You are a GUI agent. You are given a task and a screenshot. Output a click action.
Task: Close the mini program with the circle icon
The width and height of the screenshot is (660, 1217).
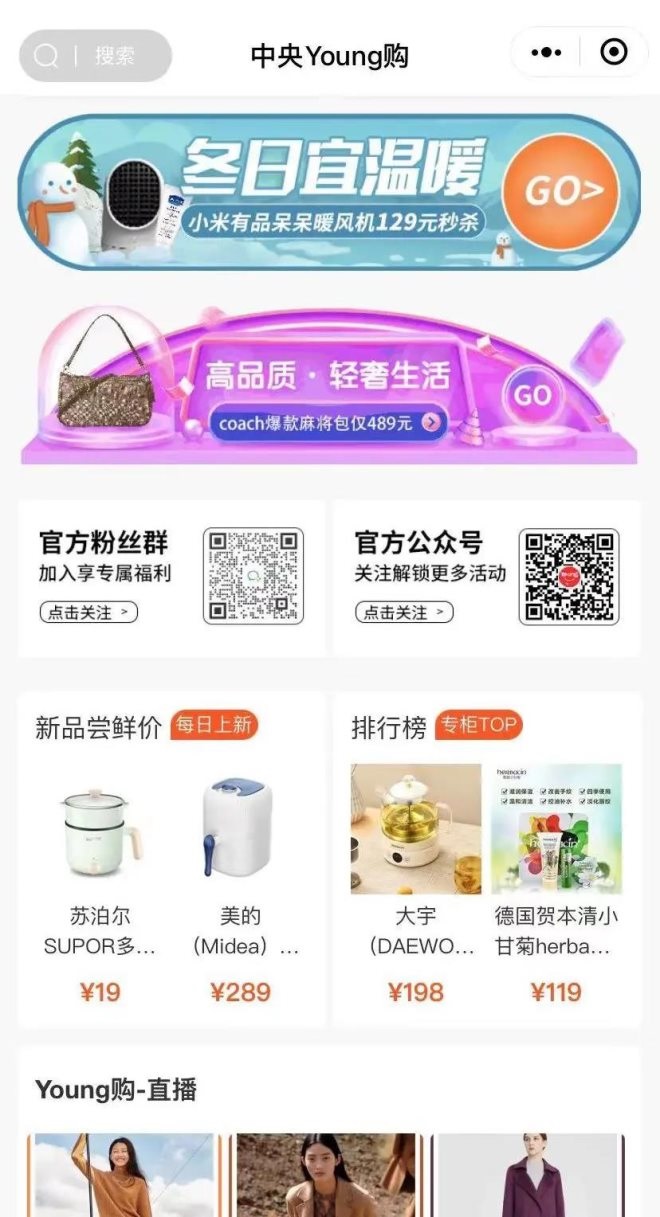(x=613, y=52)
